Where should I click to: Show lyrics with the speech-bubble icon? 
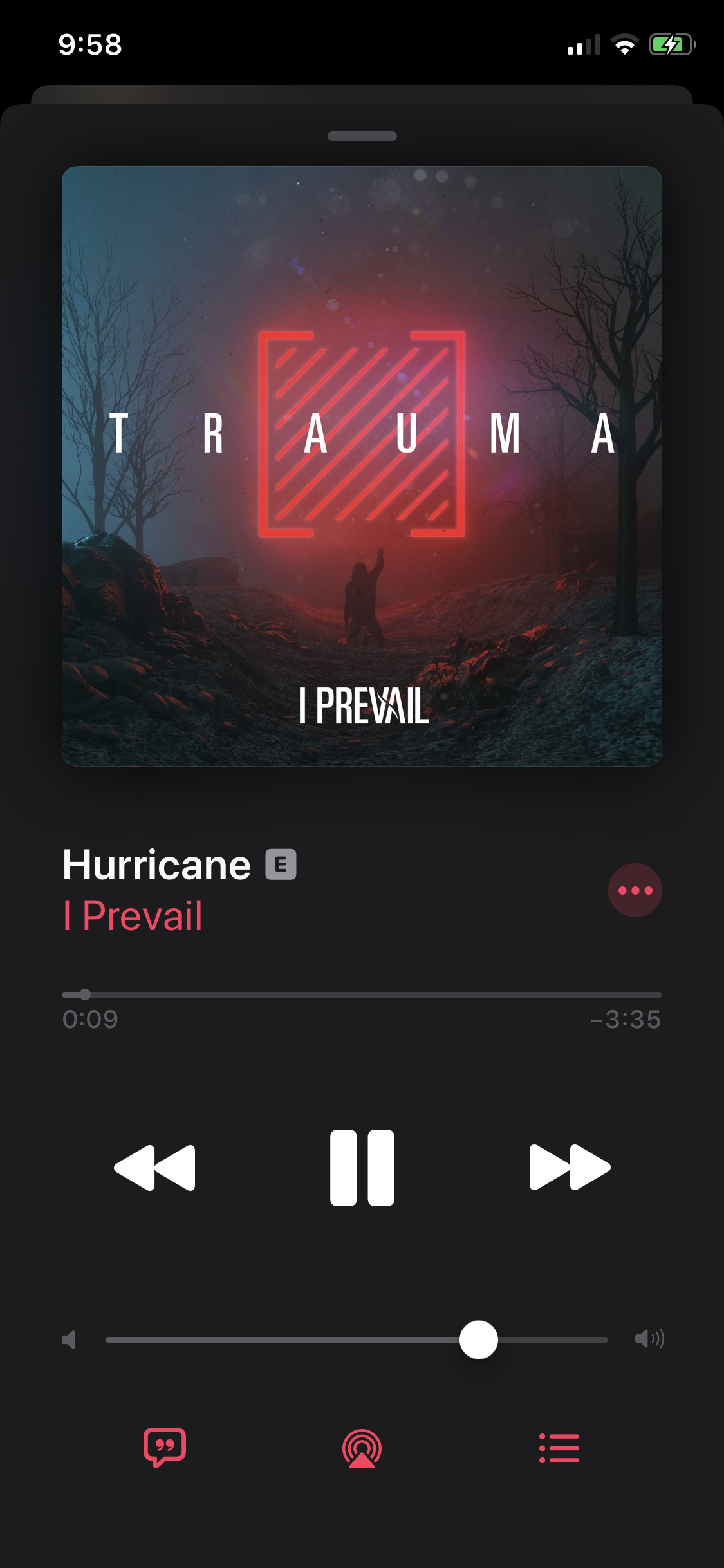[165, 1448]
